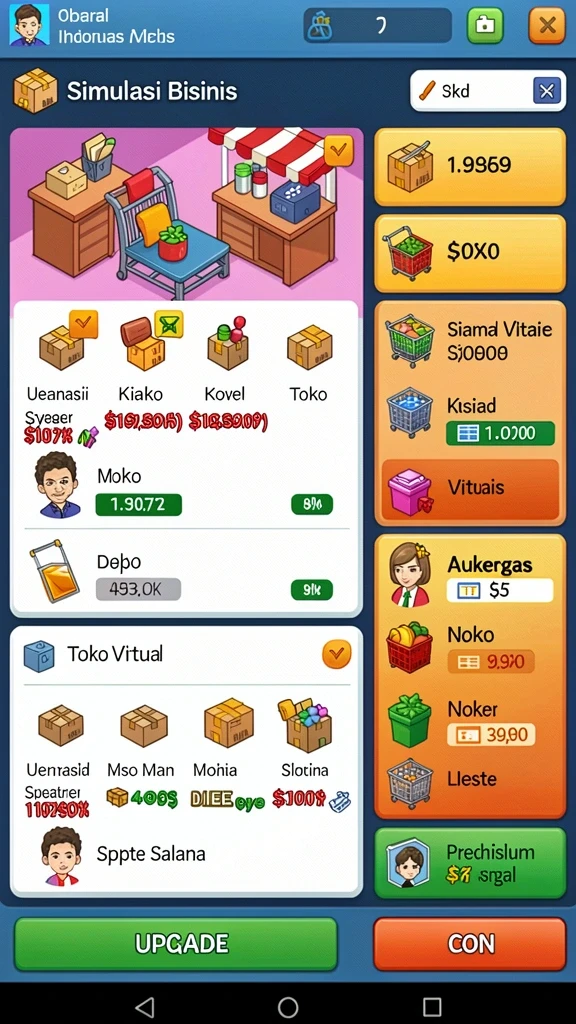Tap the green Prechislum button
This screenshot has height=1024, width=576.
(470, 863)
